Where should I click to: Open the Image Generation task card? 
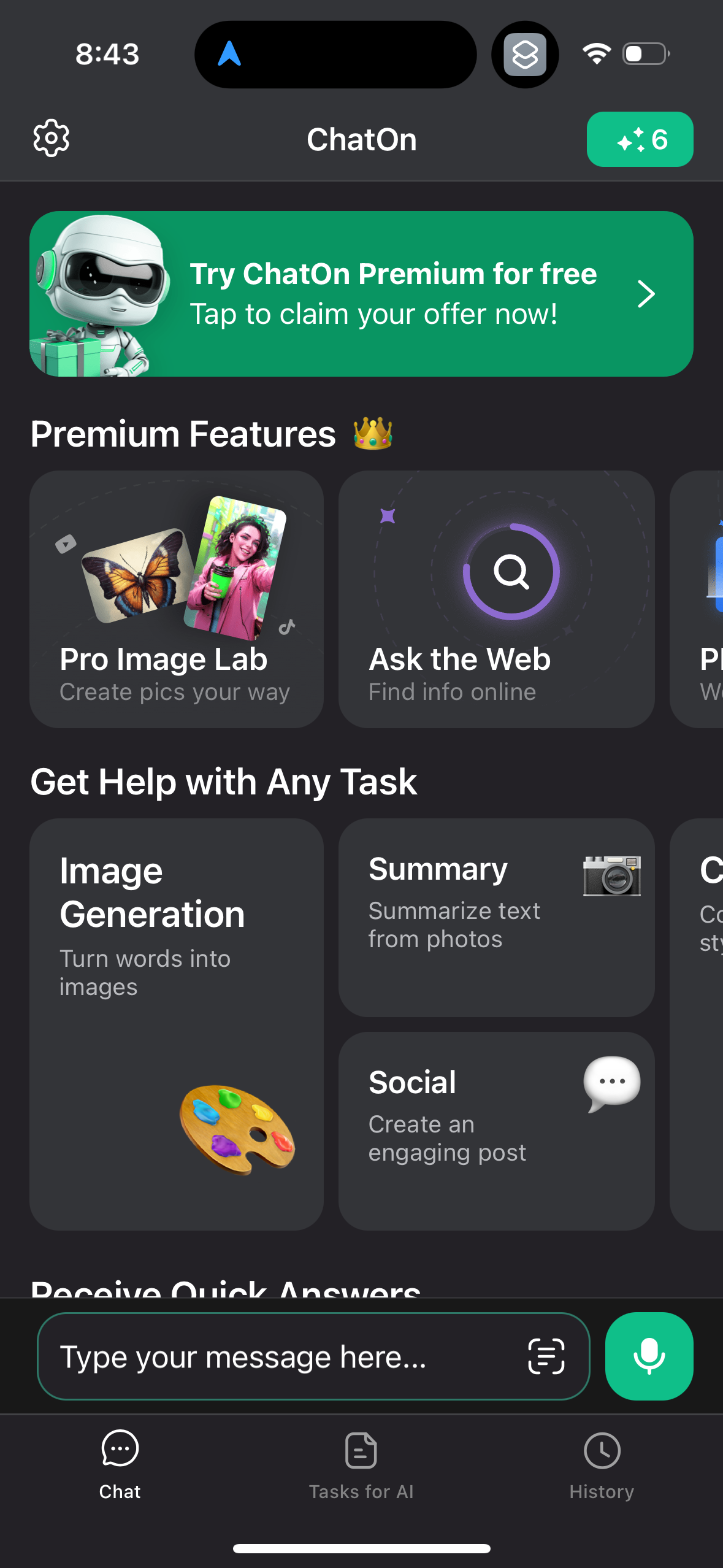177,1023
